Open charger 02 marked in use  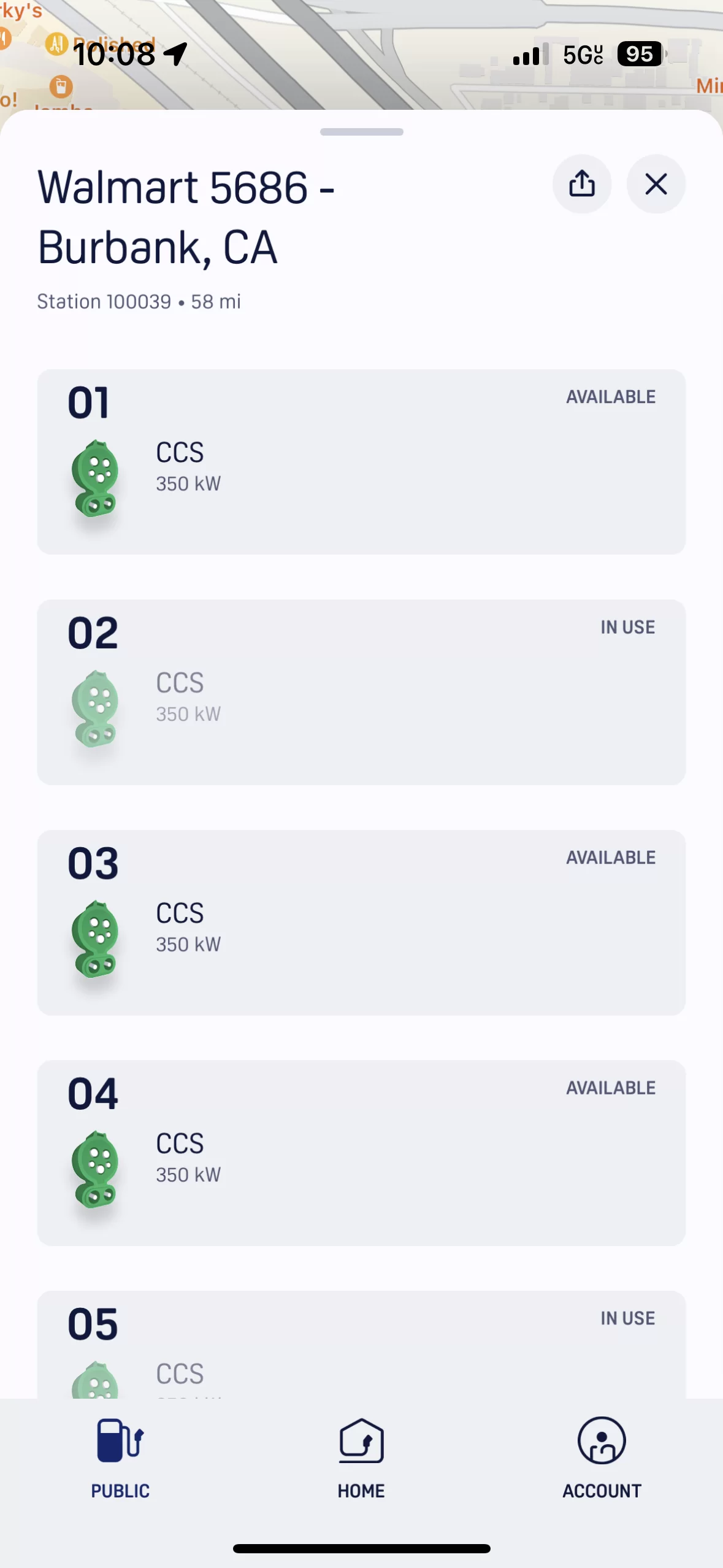click(361, 692)
